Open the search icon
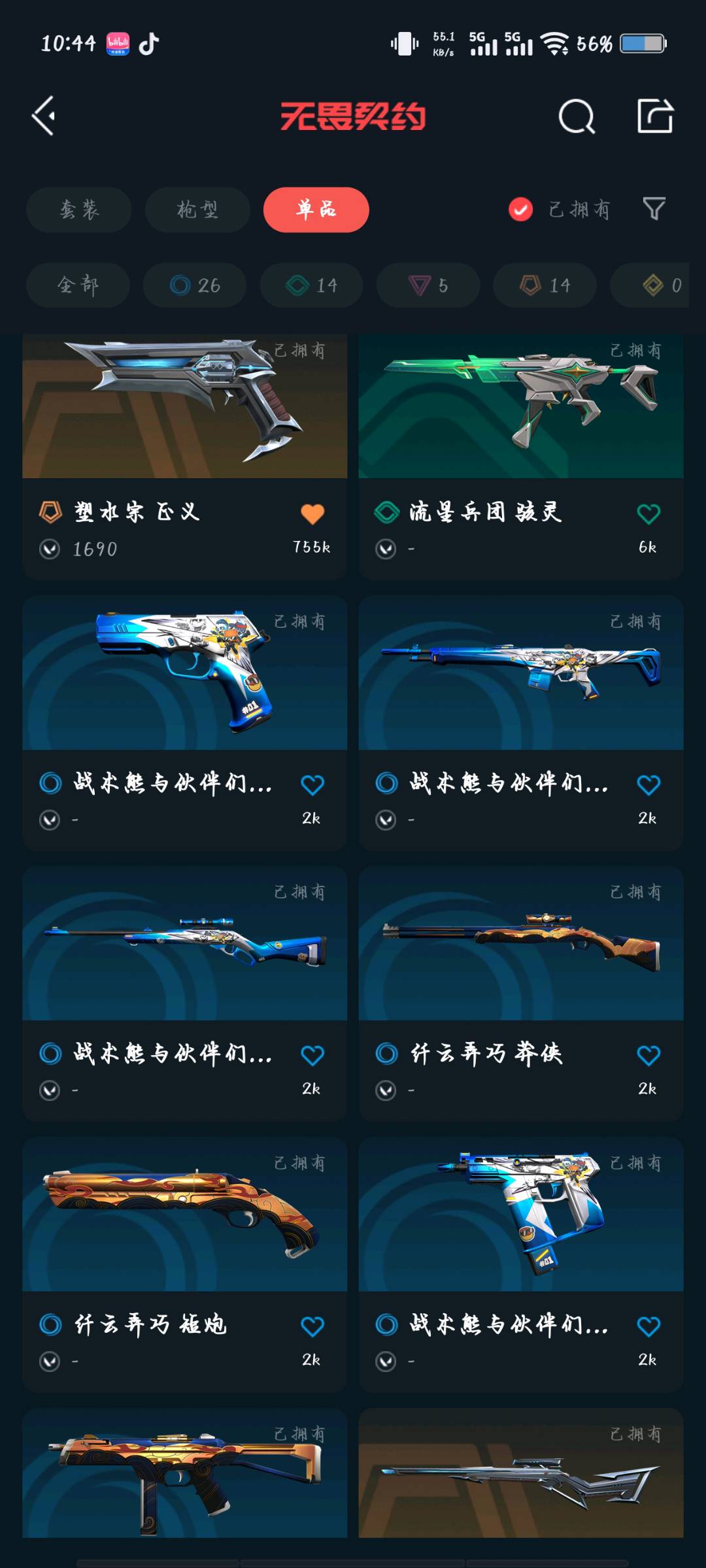The width and height of the screenshot is (706, 1568). click(x=577, y=117)
